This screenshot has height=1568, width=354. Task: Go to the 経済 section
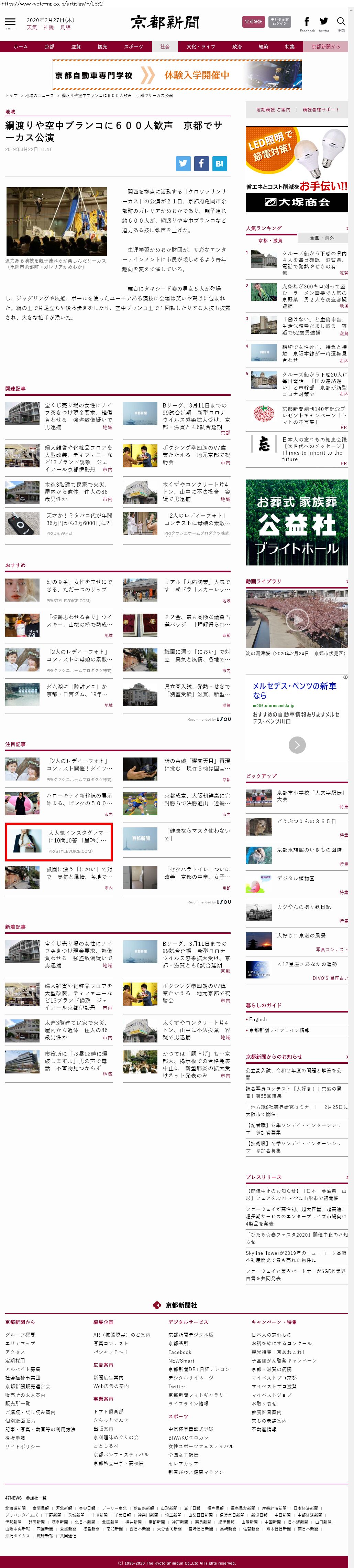click(263, 47)
